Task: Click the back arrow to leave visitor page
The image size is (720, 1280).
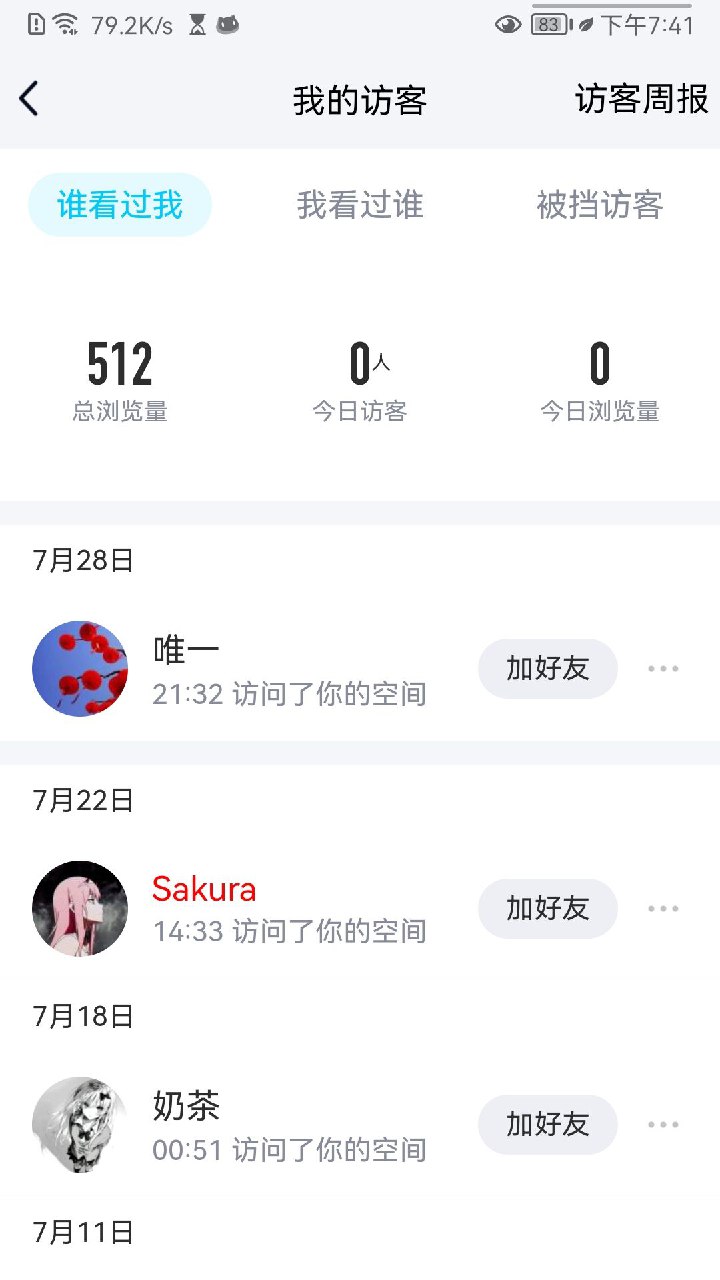Action: pyautogui.click(x=30, y=99)
